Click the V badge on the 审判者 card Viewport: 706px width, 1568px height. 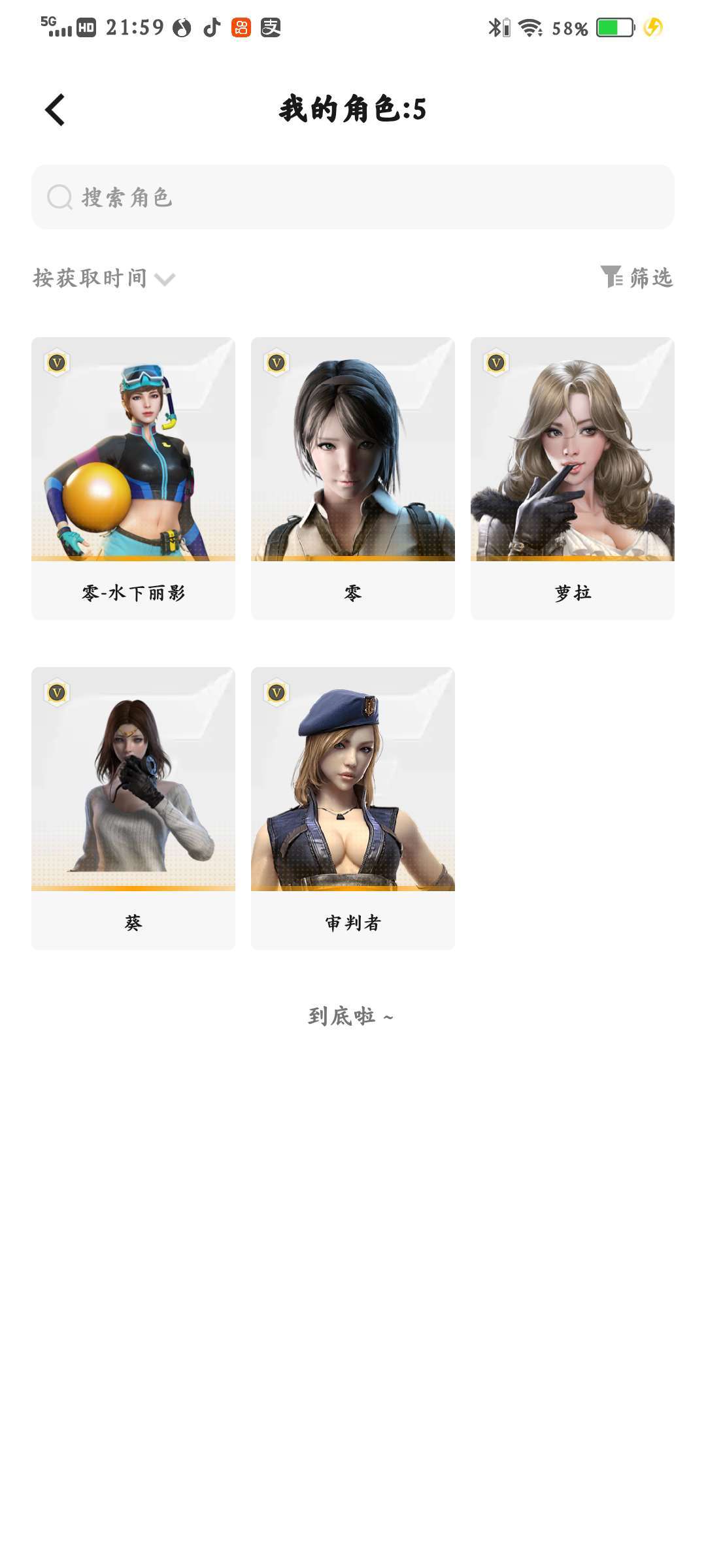tap(275, 691)
